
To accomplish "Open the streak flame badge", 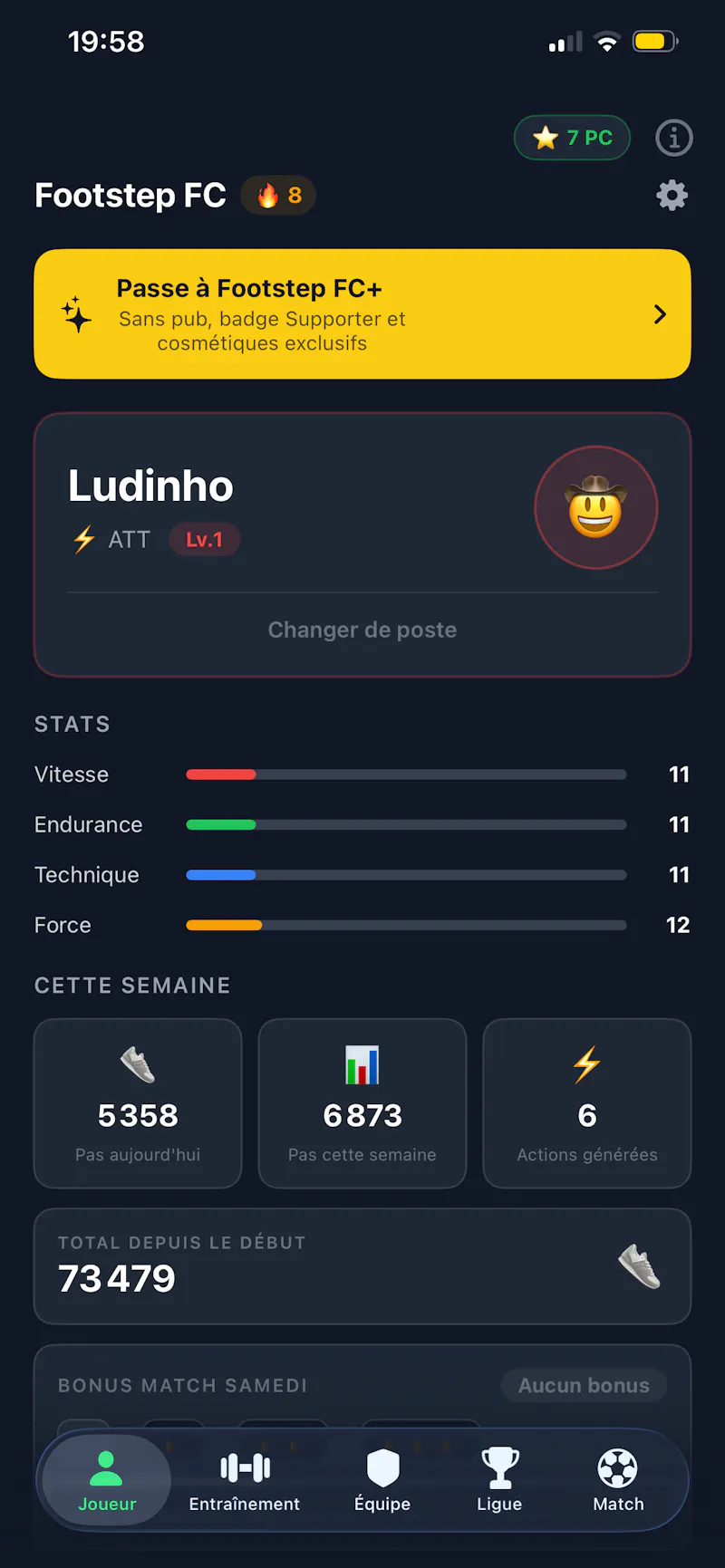I will 278,196.
